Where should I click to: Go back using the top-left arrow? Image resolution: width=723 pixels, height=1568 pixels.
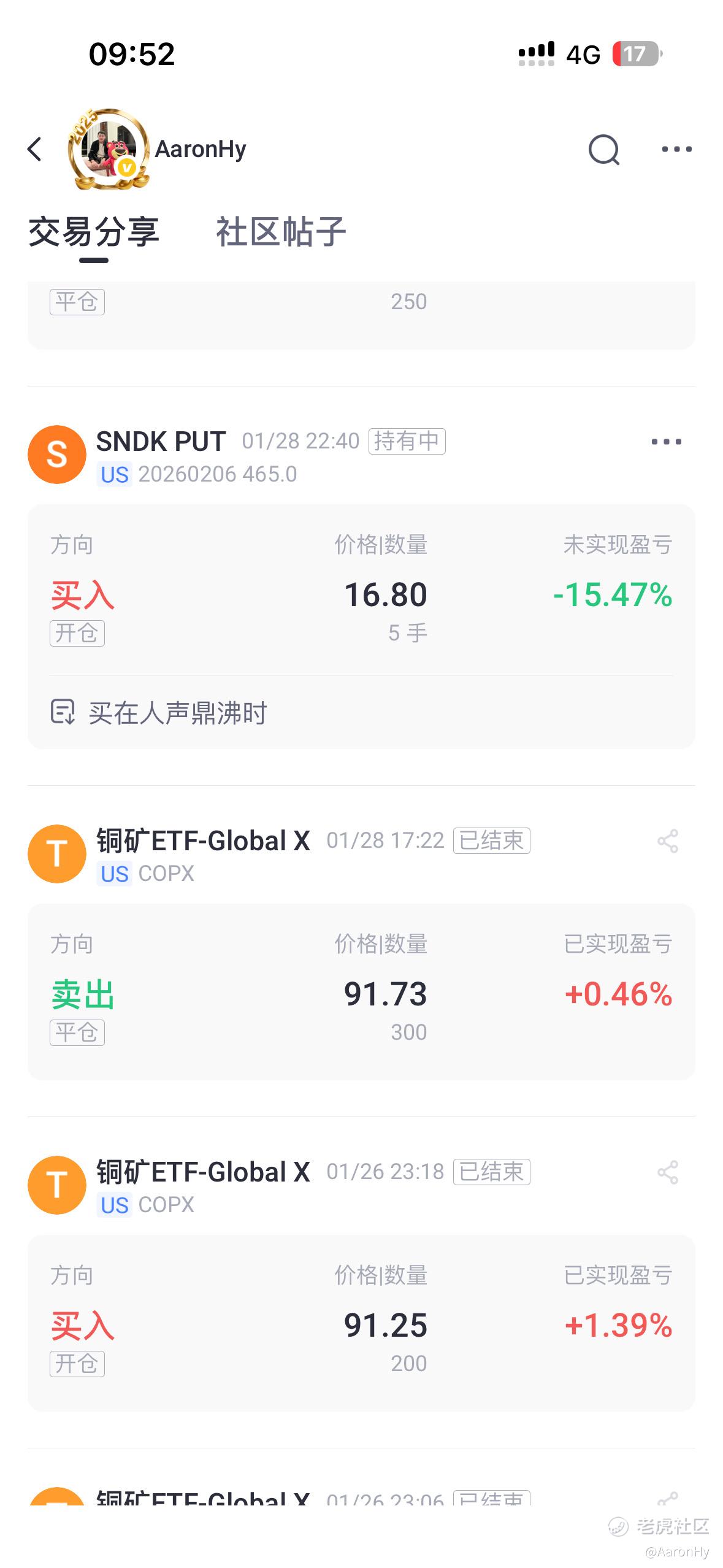click(35, 149)
